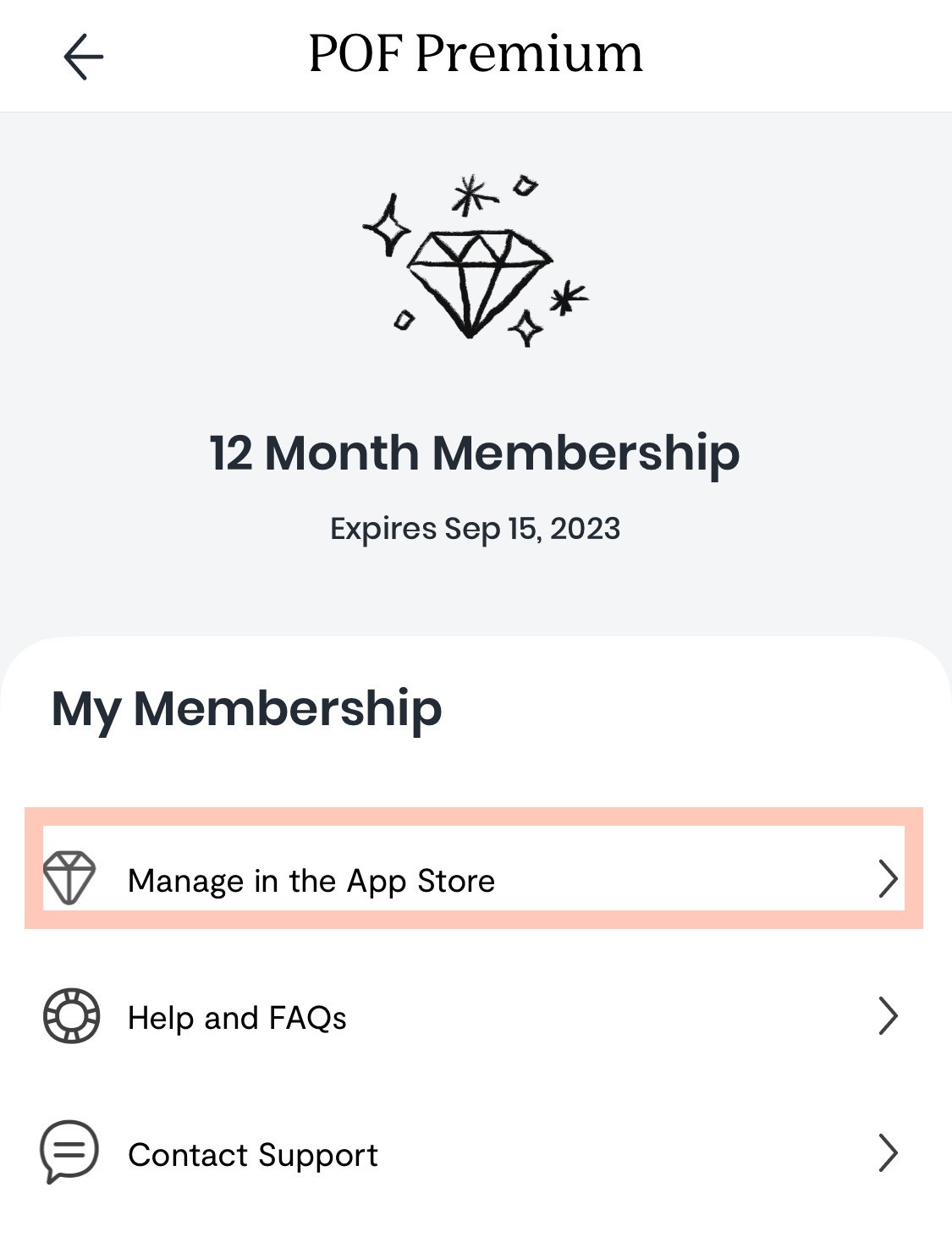Select Help and FAQs
Image resolution: width=952 pixels, height=1259 pixels.
[237, 1018]
